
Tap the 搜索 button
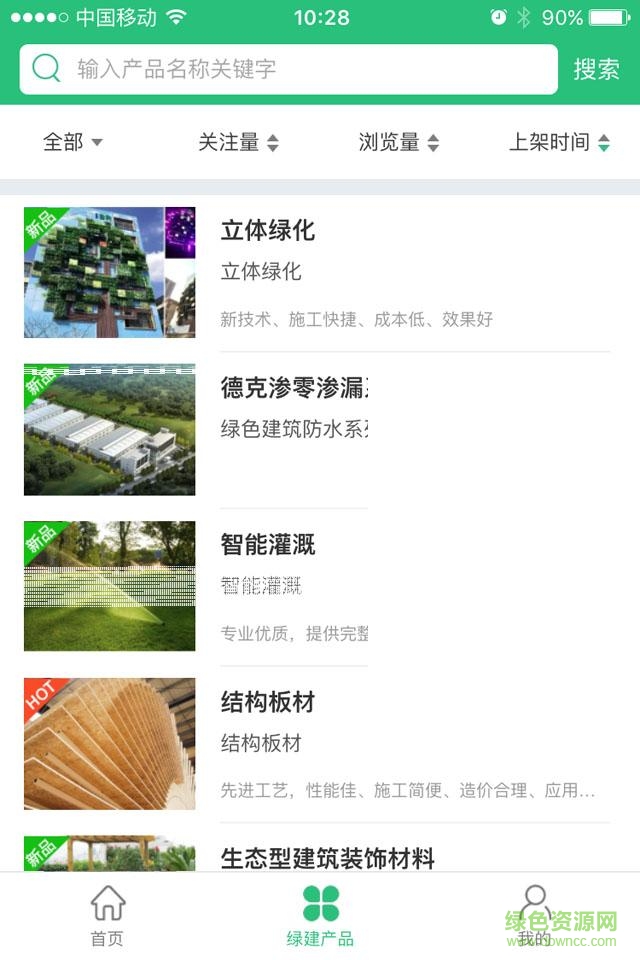pos(597,69)
